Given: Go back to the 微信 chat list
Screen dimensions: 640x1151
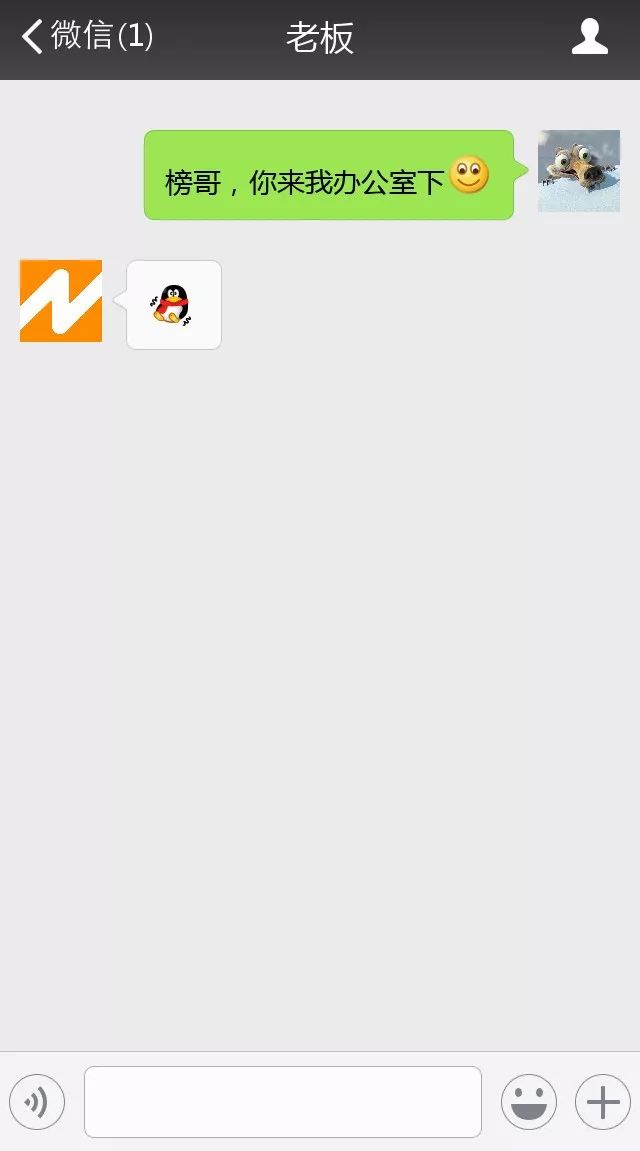Looking at the screenshot, I should (85, 37).
